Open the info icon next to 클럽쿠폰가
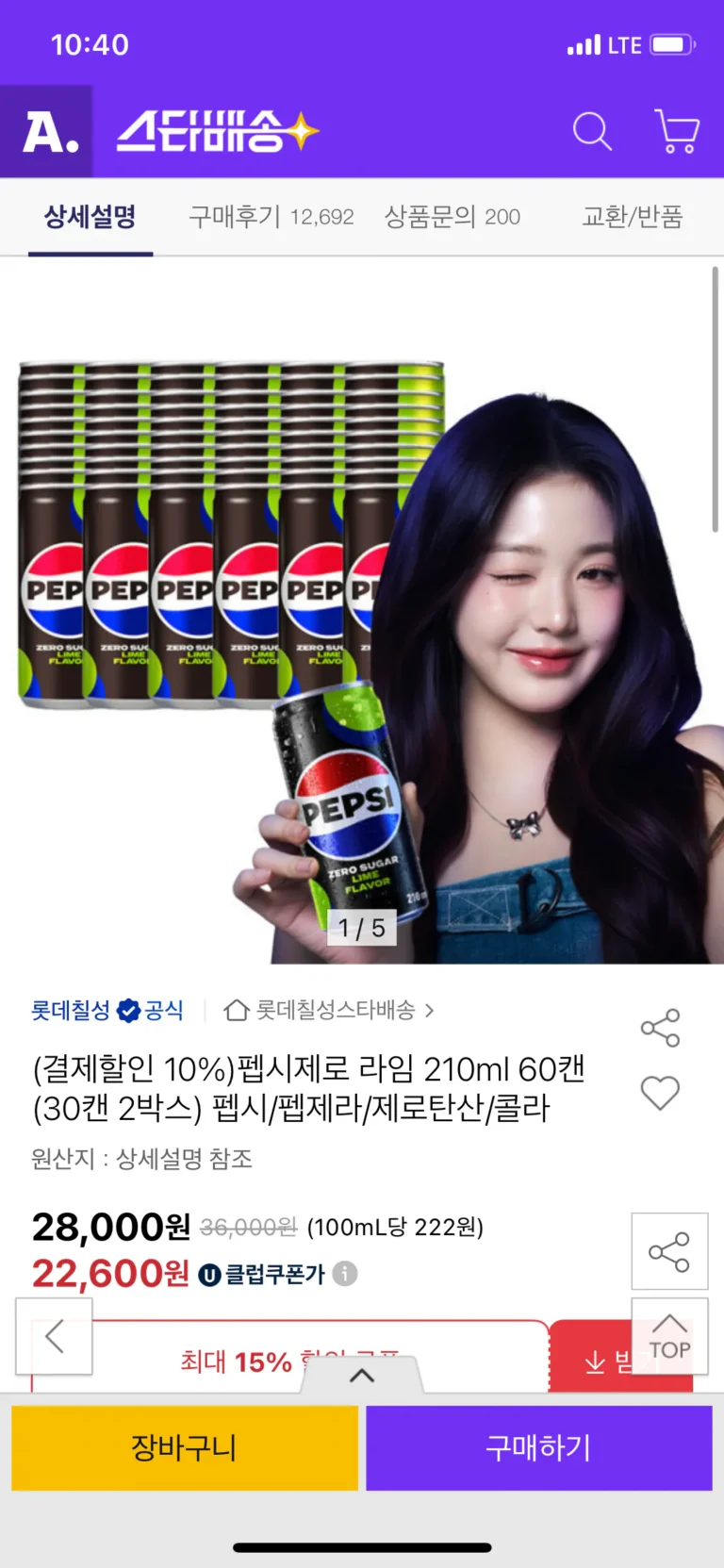Viewport: 724px width, 1568px height. click(x=345, y=1274)
